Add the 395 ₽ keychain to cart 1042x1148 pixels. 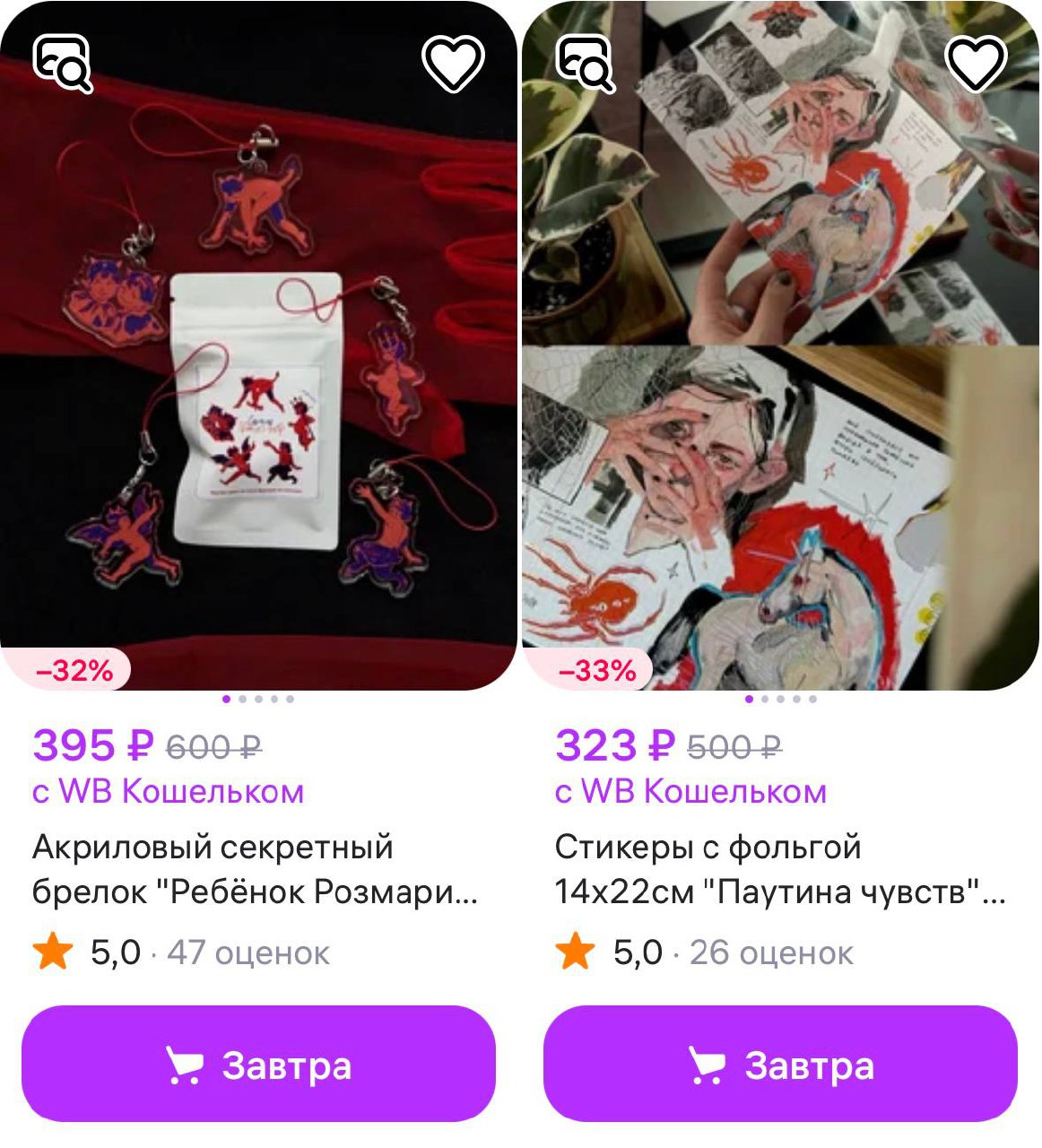(258, 1065)
